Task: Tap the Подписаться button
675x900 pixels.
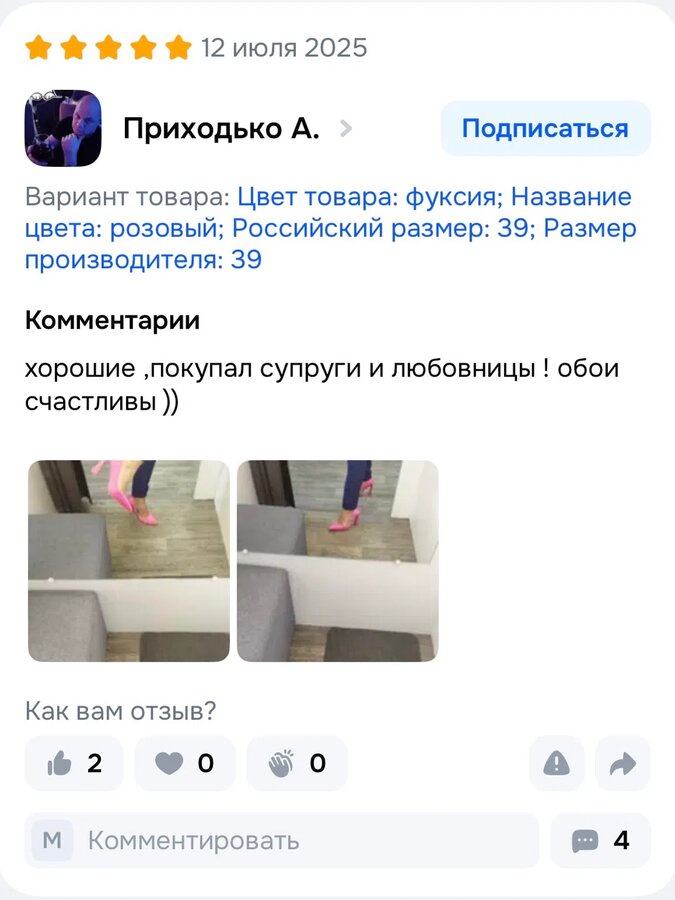Action: pos(545,128)
